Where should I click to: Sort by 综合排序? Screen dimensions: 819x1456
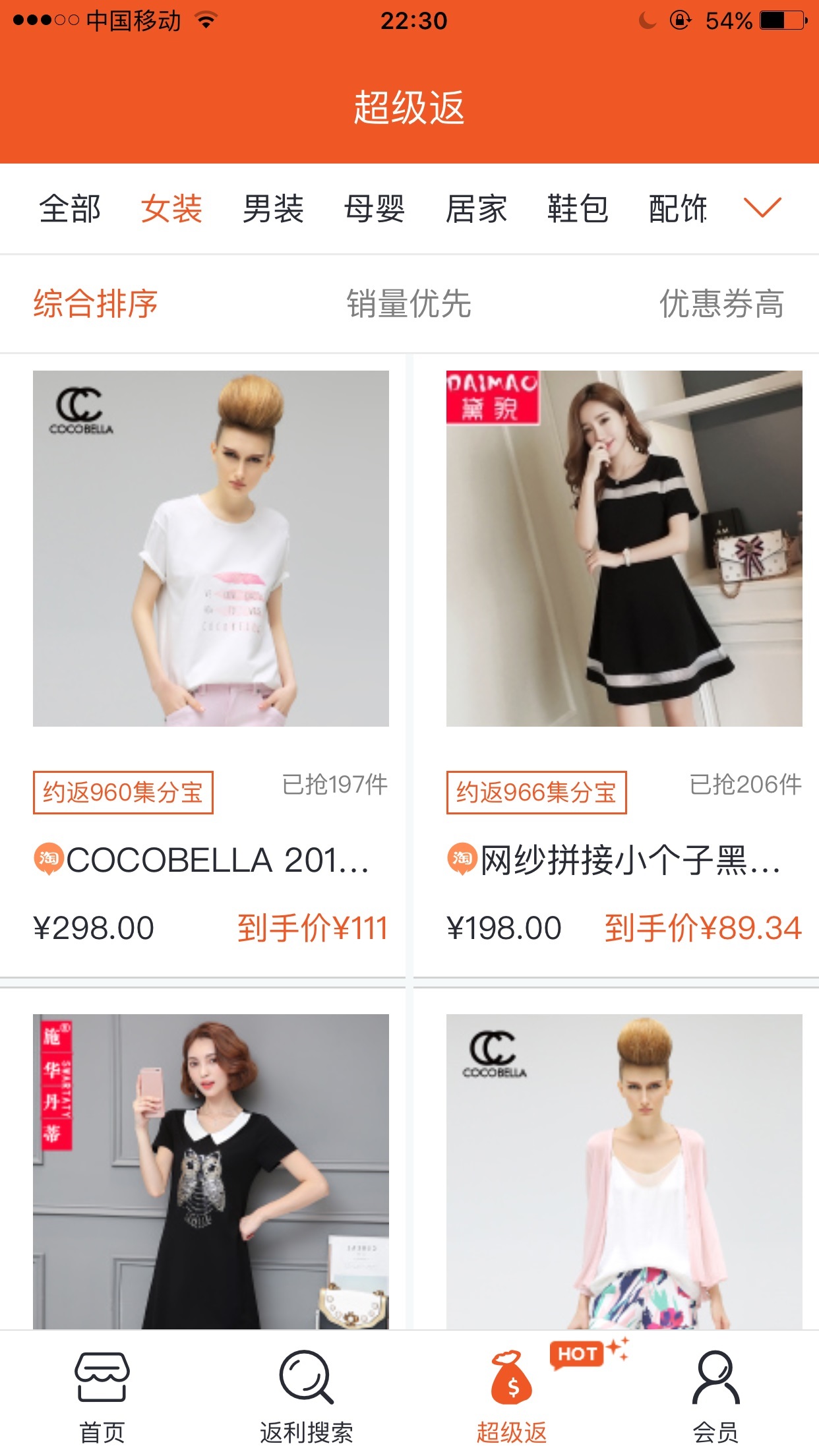coord(96,304)
